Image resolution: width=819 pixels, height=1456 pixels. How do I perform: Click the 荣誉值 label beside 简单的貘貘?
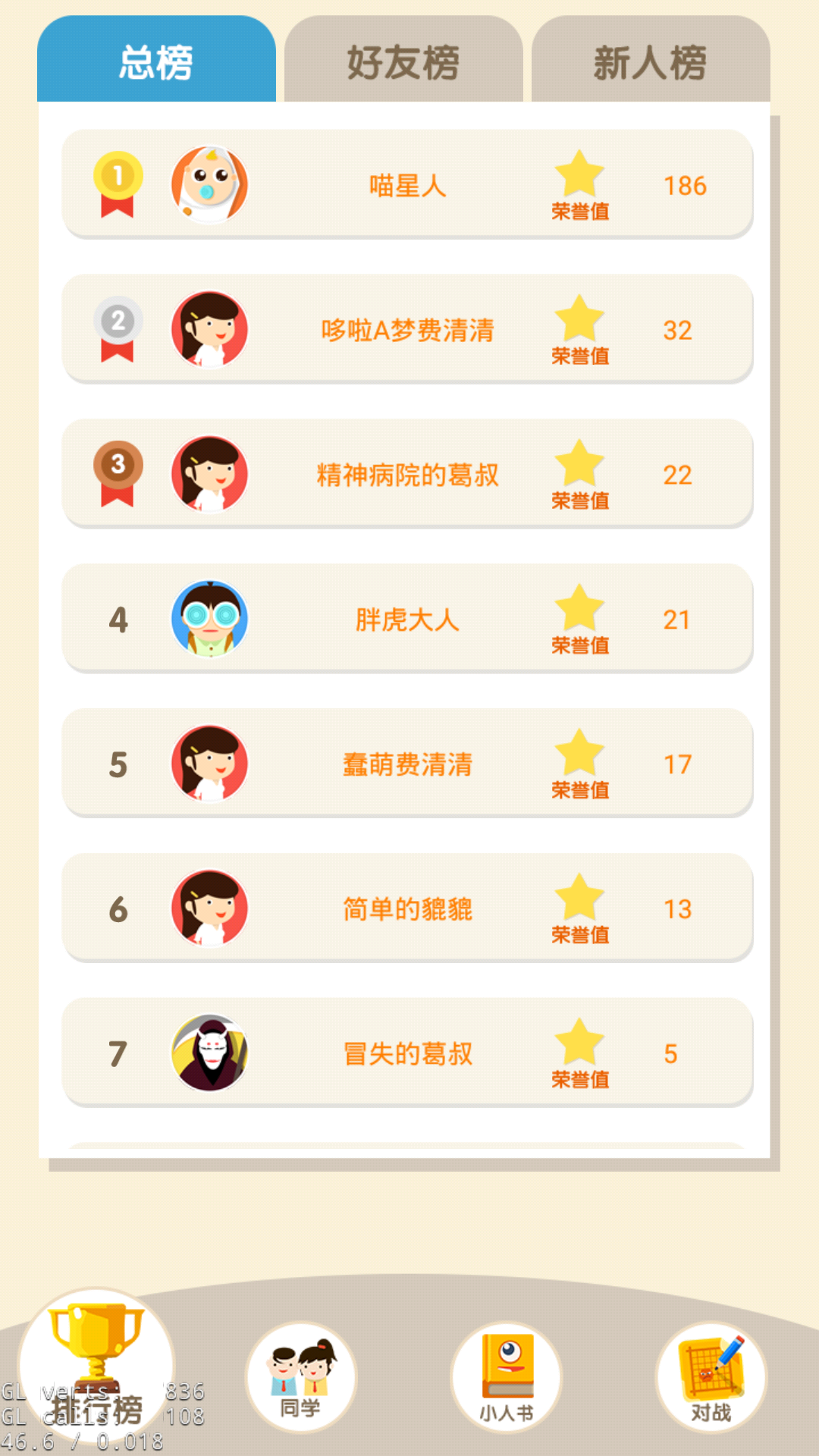(580, 936)
